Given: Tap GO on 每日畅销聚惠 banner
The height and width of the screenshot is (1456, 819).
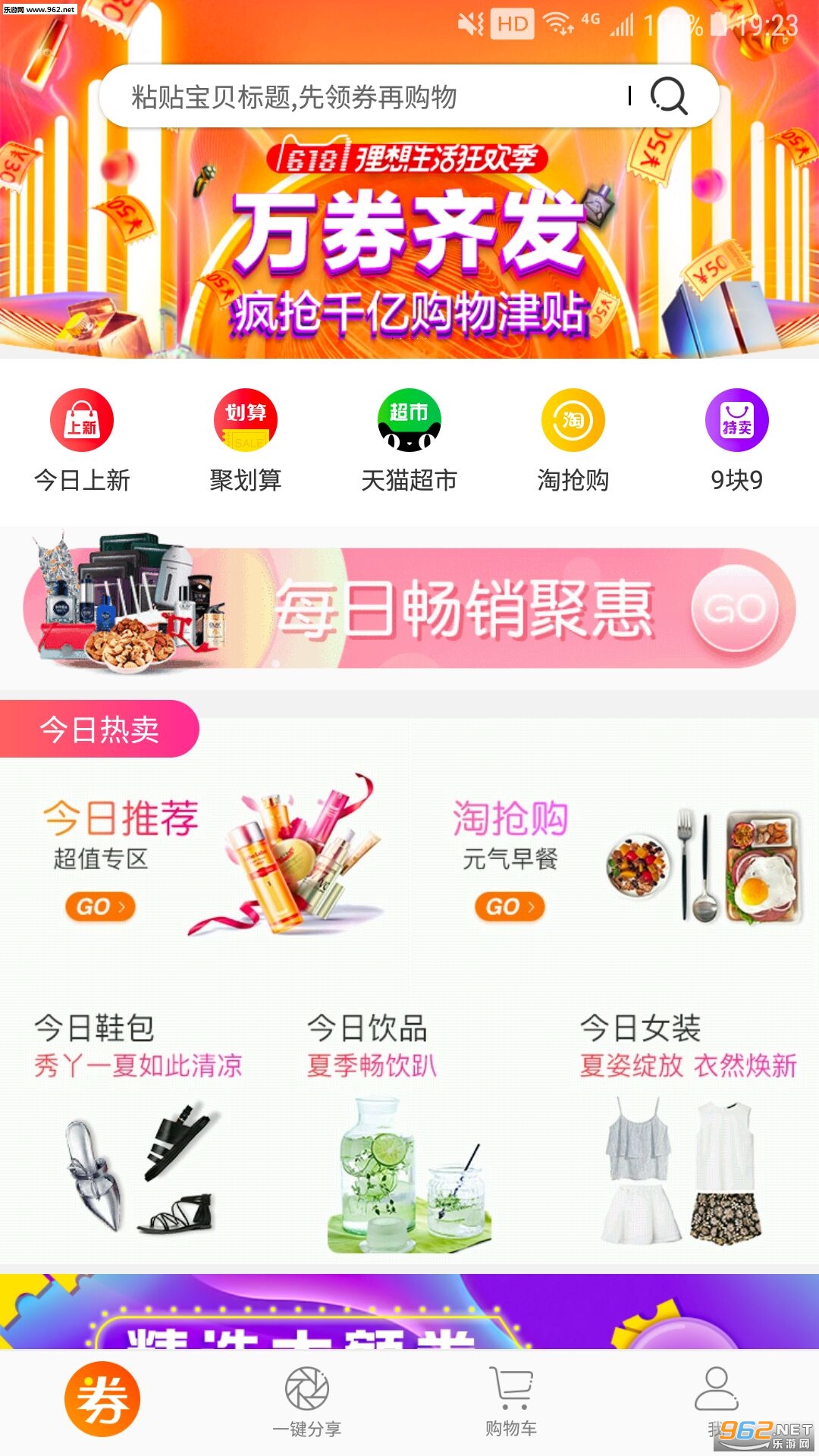Looking at the screenshot, I should point(734,608).
